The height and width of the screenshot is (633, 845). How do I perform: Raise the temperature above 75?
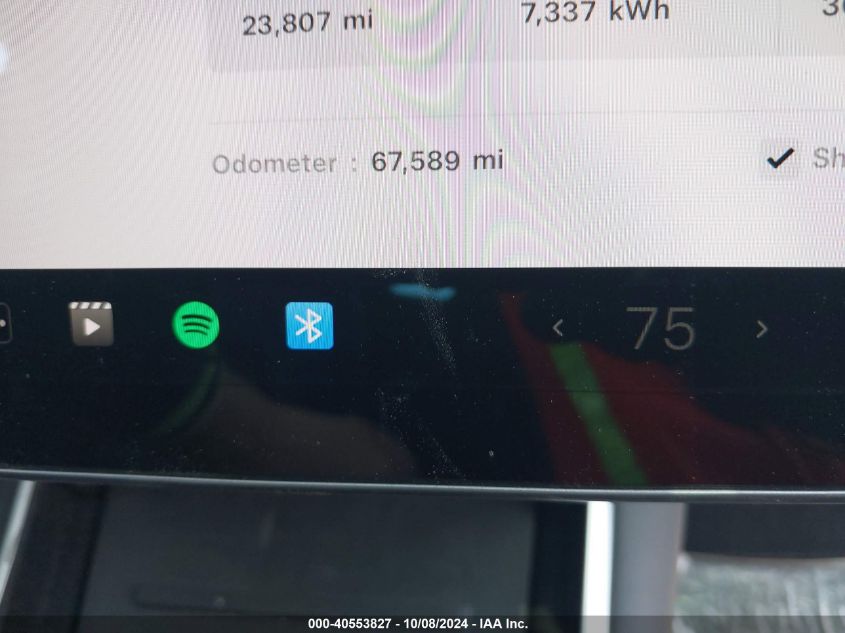click(x=762, y=328)
